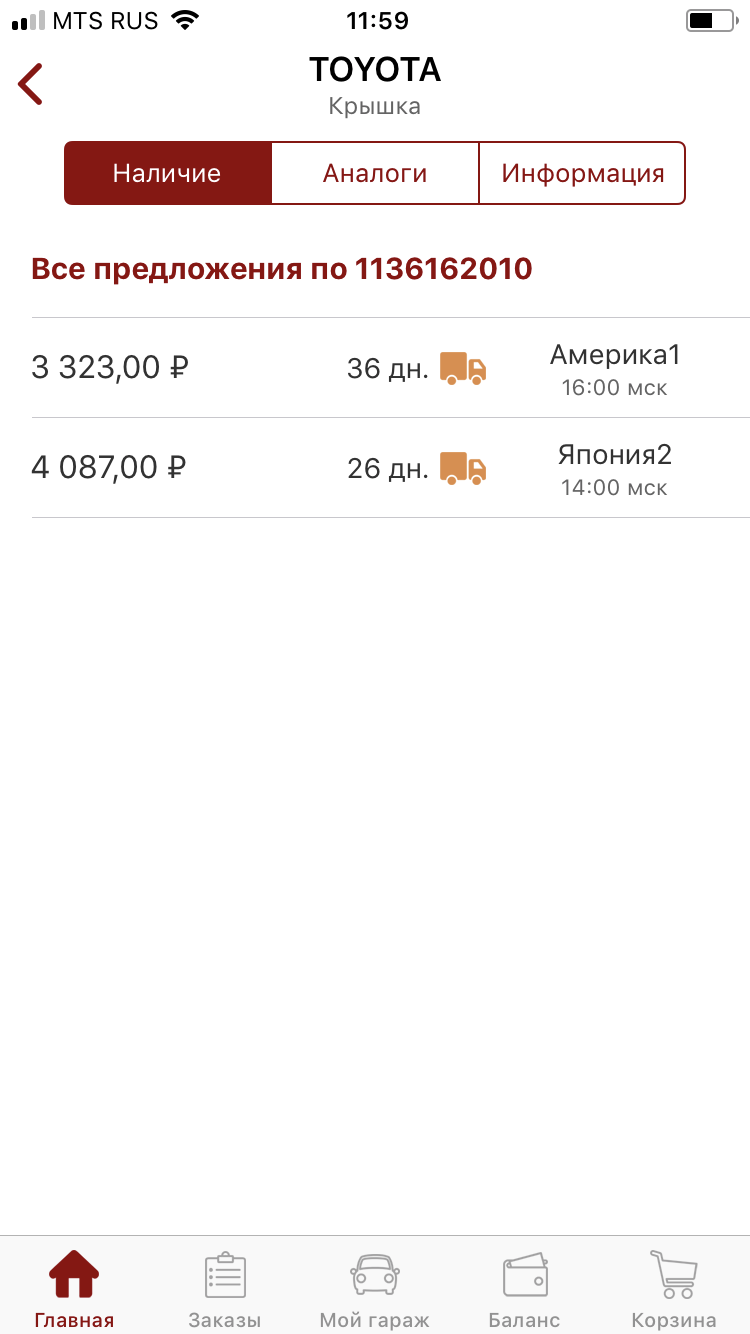Open Мой гараж
This screenshot has height=1334, width=750.
tap(375, 1289)
